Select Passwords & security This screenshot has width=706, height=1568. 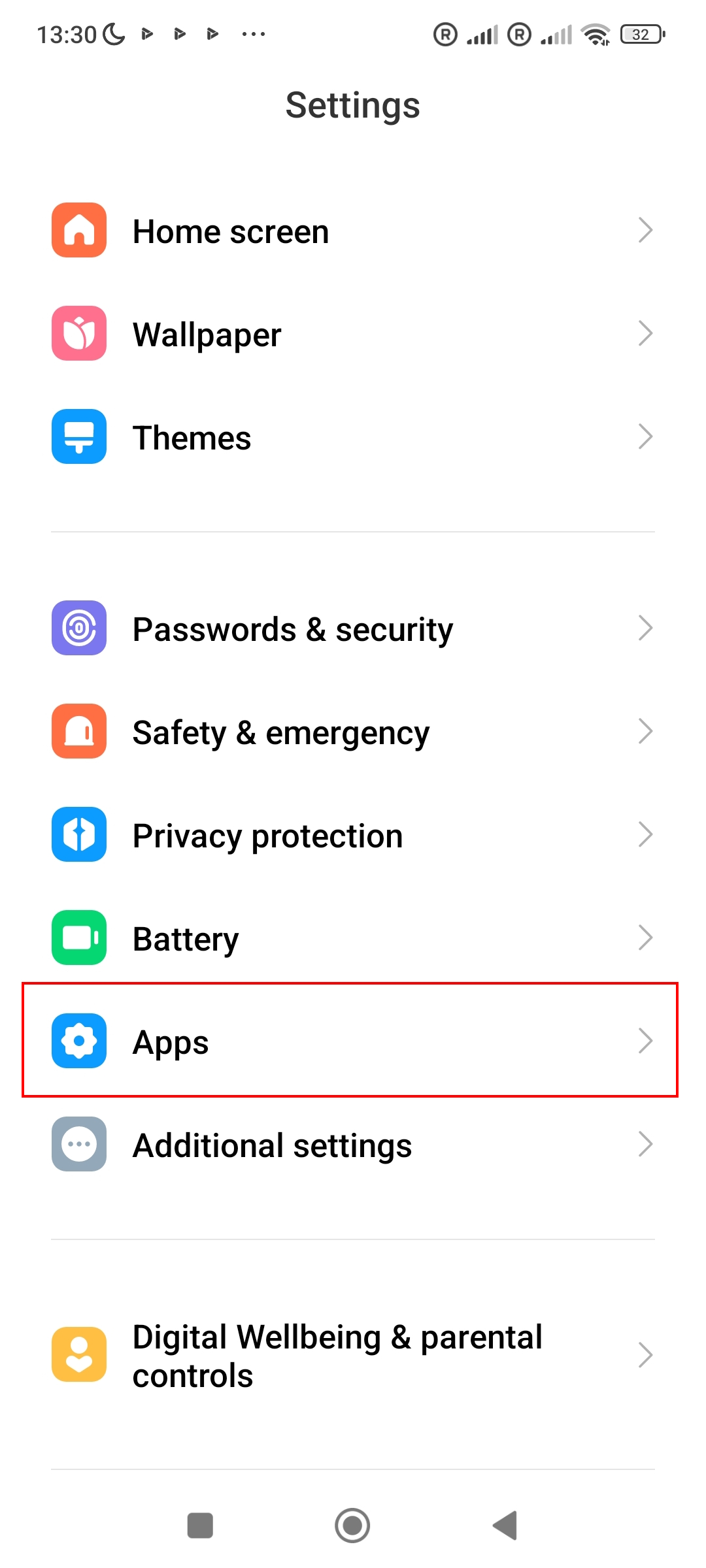(353, 629)
